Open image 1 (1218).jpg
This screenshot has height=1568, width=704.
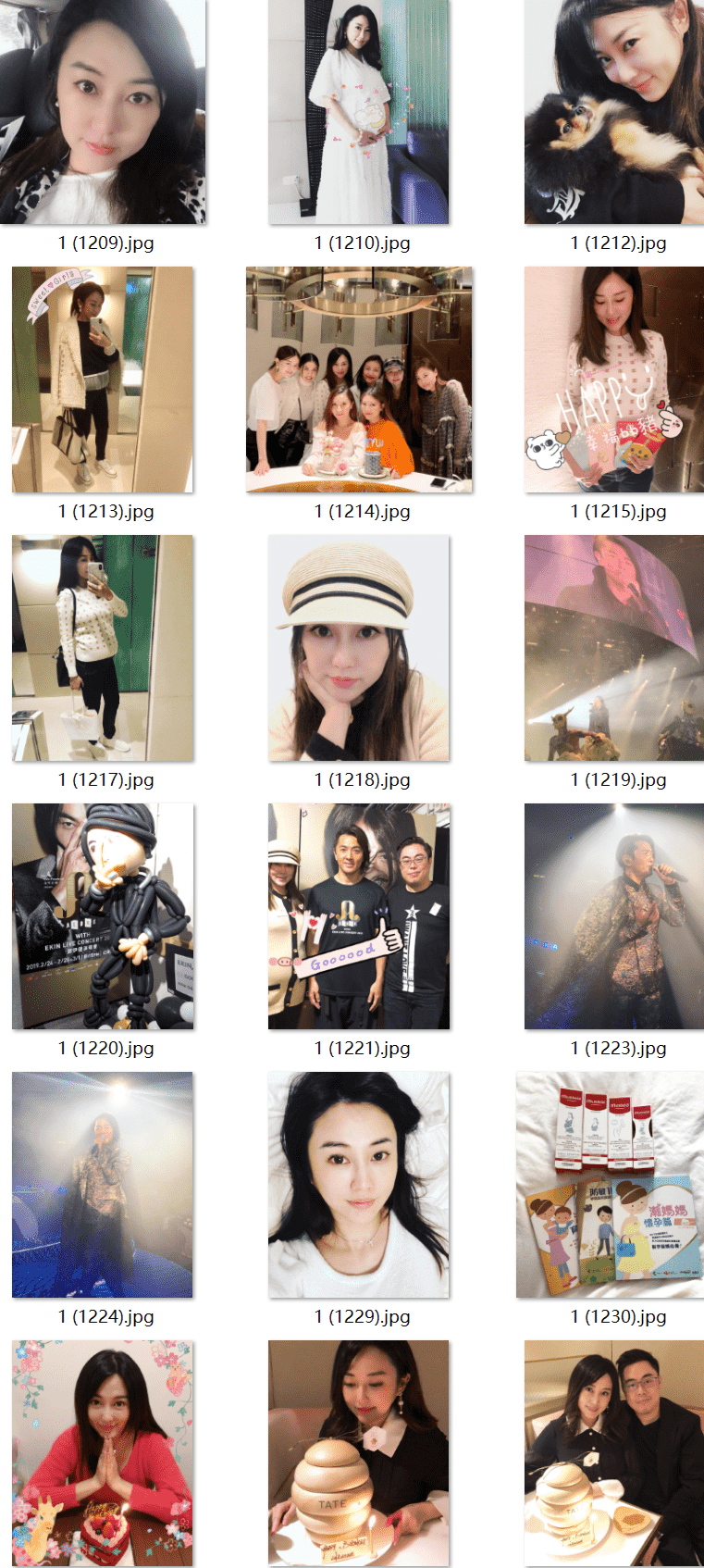tap(359, 648)
